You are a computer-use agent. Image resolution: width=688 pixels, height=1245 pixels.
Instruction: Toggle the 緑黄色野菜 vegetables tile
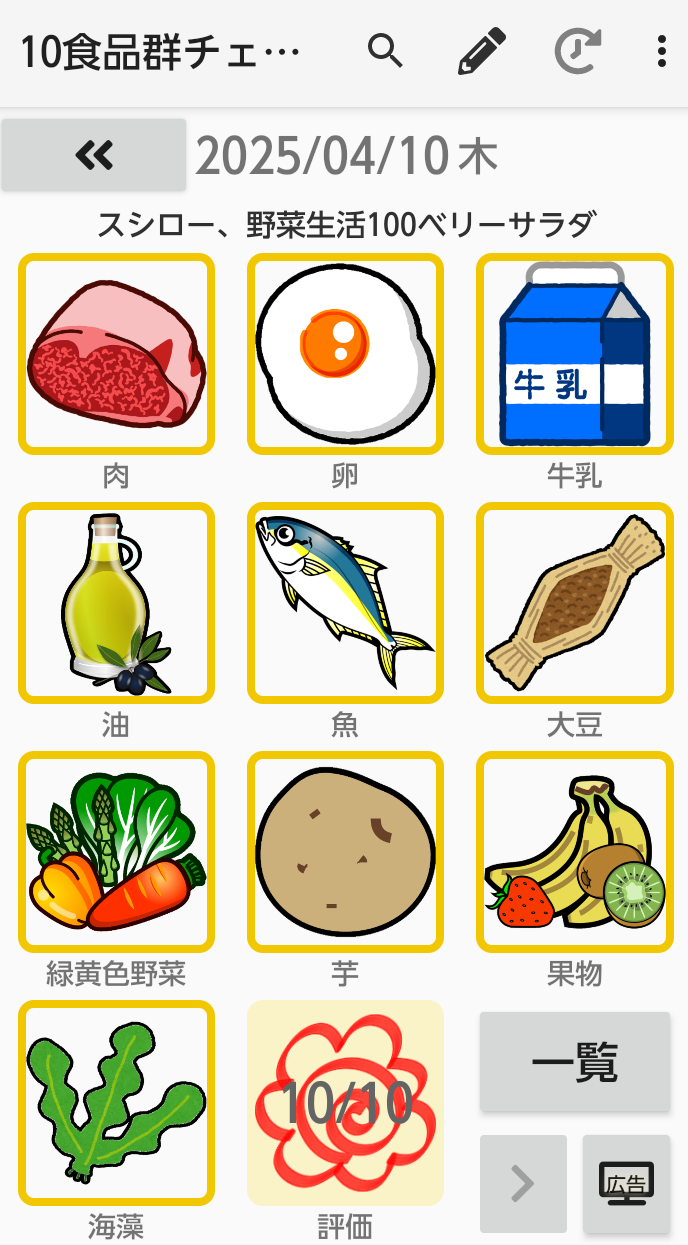[x=116, y=851]
